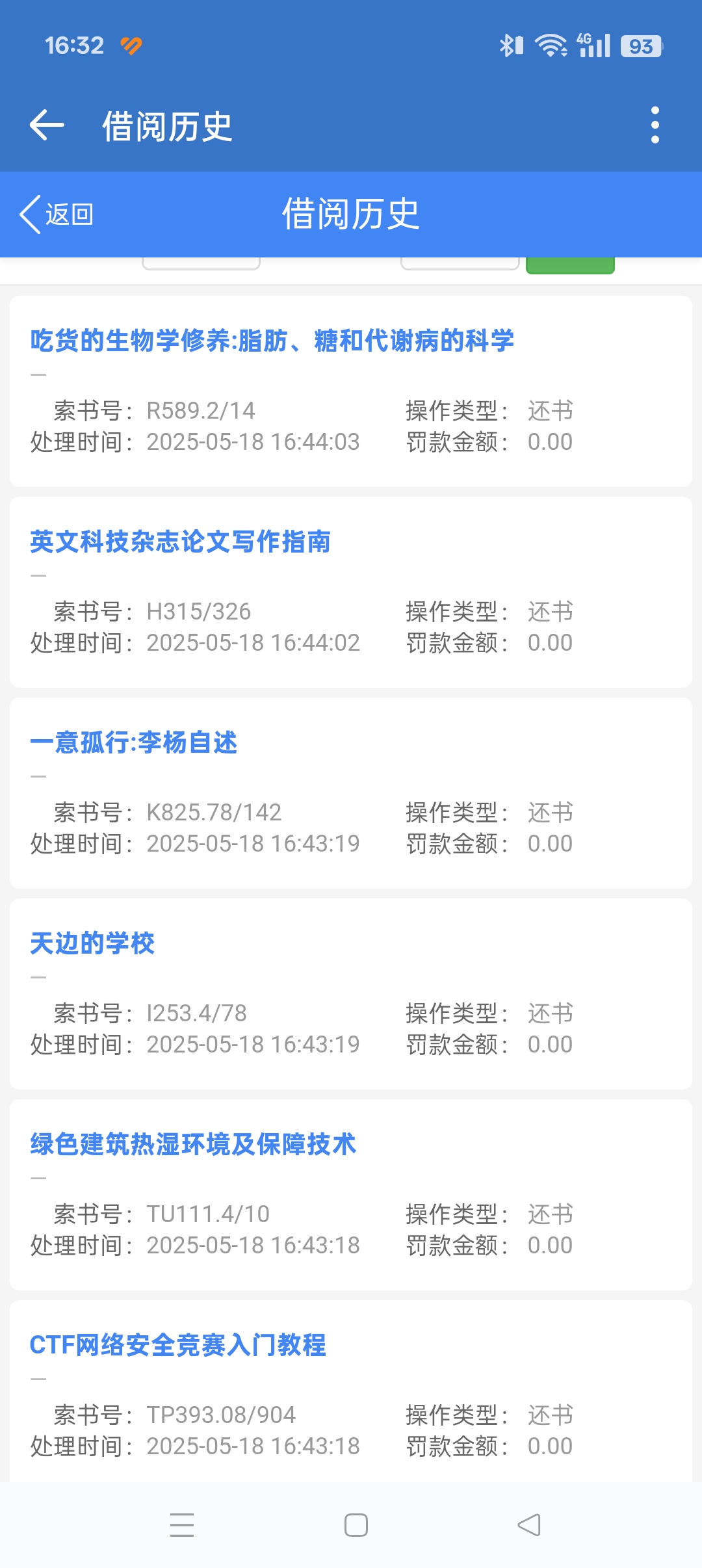Open the book 吃货的生物学修养
The width and height of the screenshot is (702, 1568).
(272, 341)
